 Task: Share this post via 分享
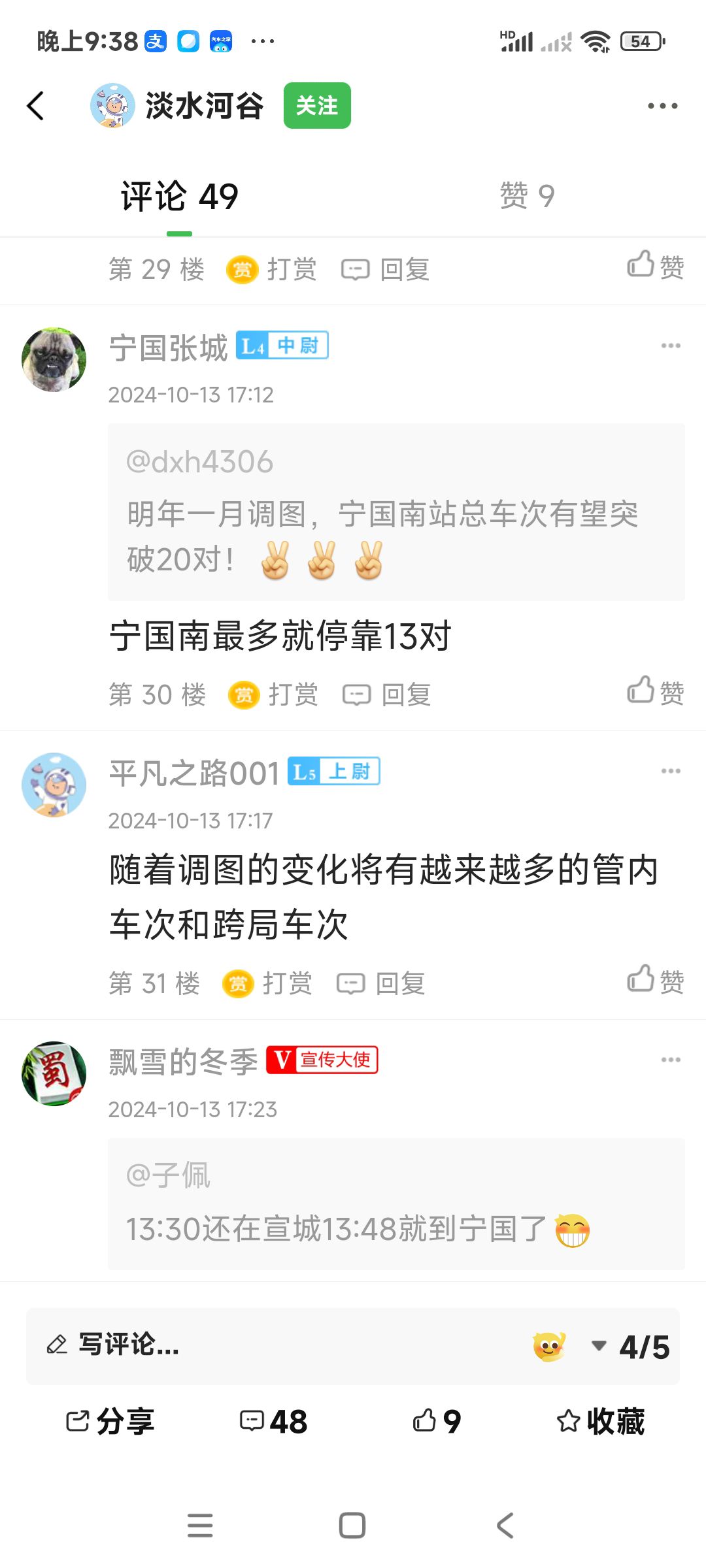(x=110, y=1421)
